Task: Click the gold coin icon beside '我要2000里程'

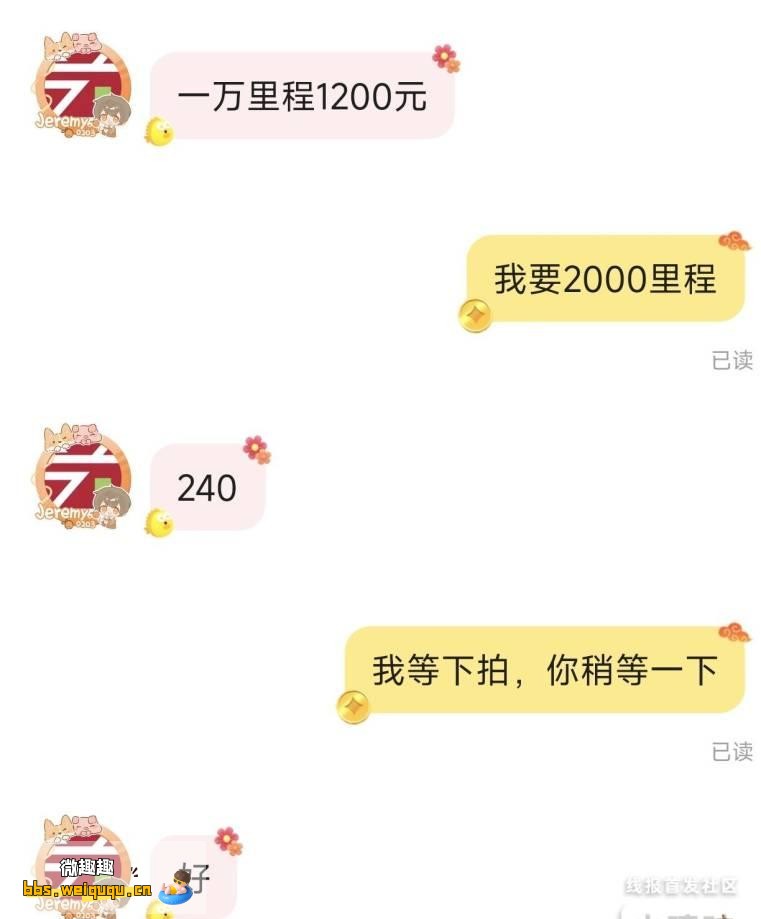Action: (x=476, y=315)
